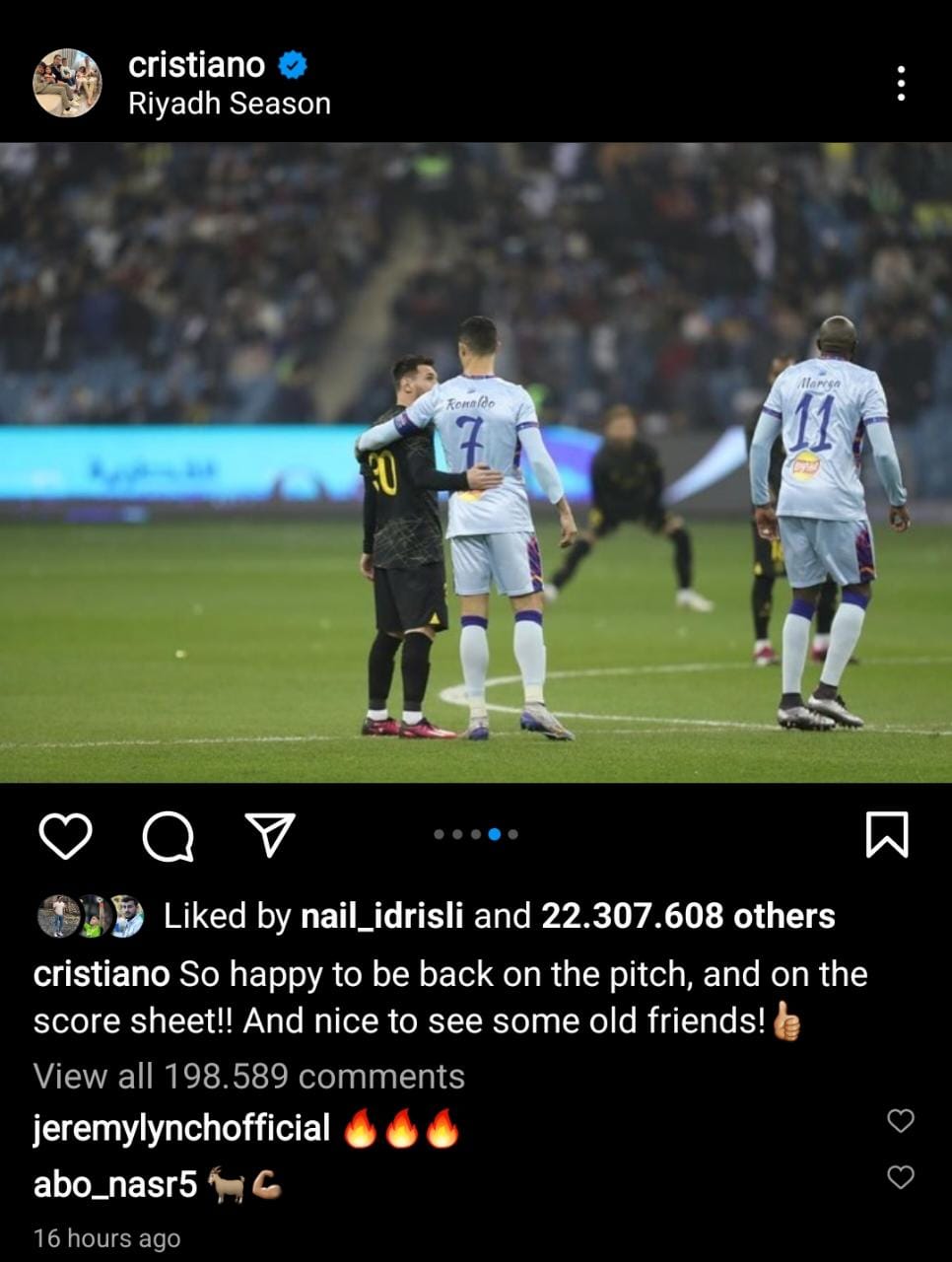This screenshot has width=952, height=1262.
Task: Share the post via paper plane icon
Action: click(x=269, y=835)
